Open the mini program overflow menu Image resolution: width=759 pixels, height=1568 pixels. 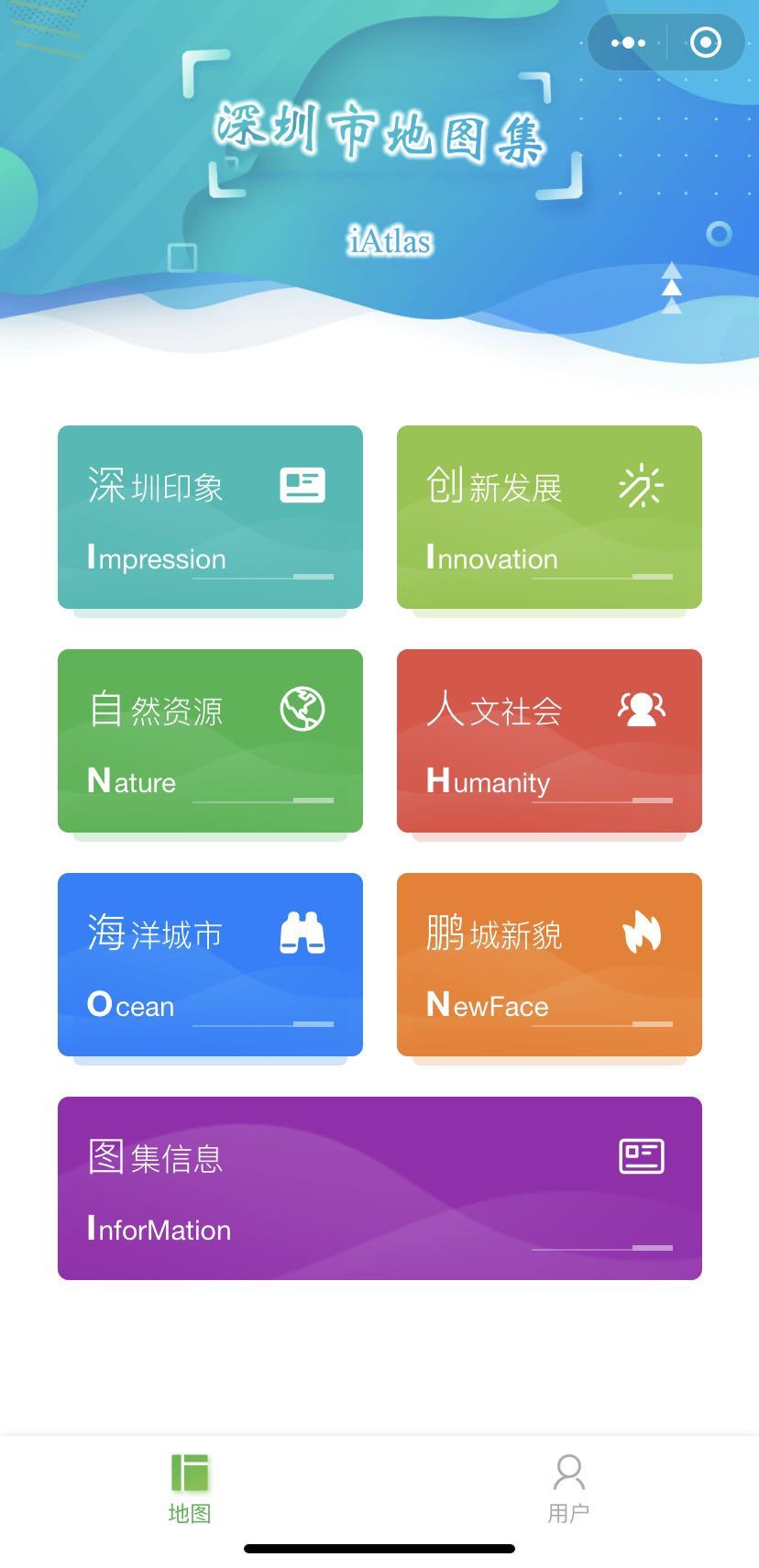tap(628, 43)
